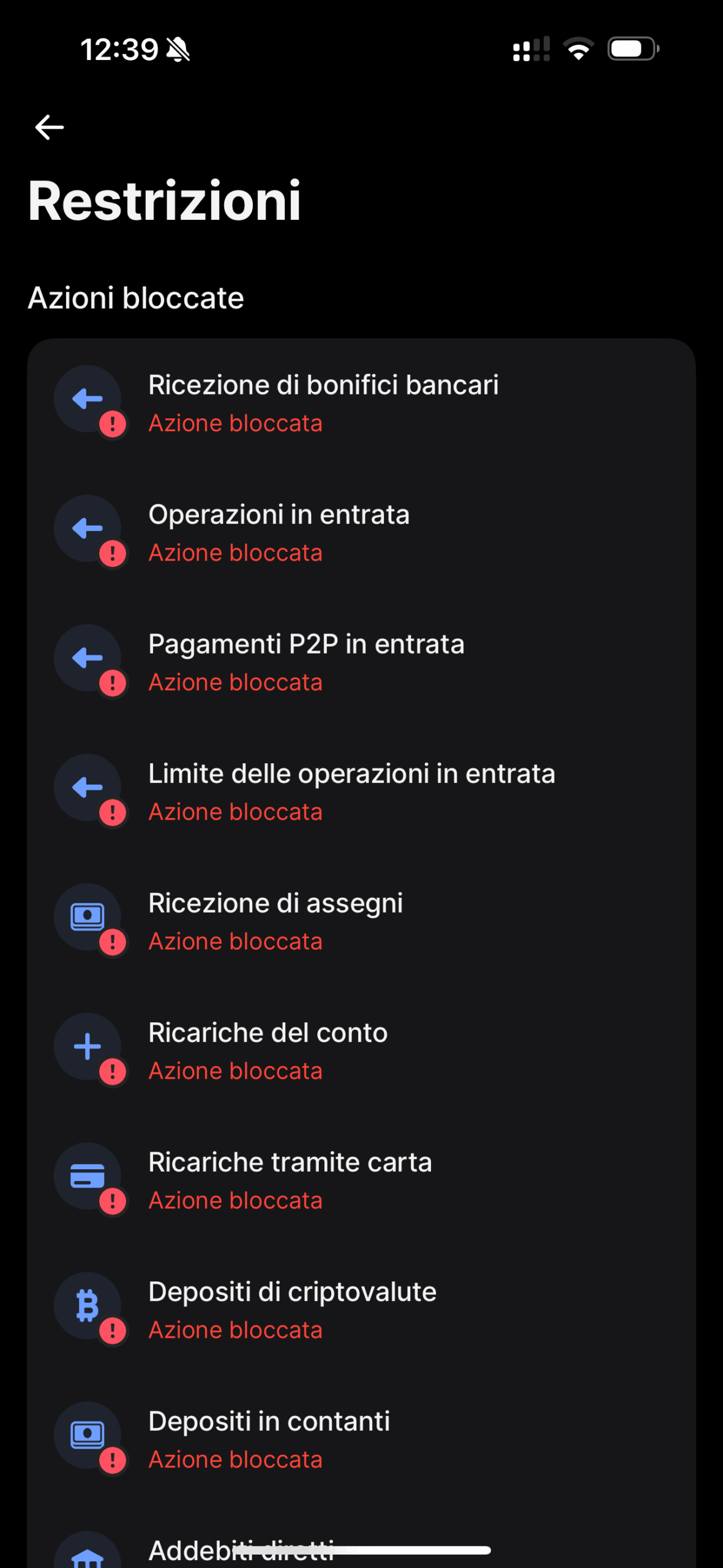
Task: Open Ricezione di bonifici bancari restriction
Action: pos(361,402)
